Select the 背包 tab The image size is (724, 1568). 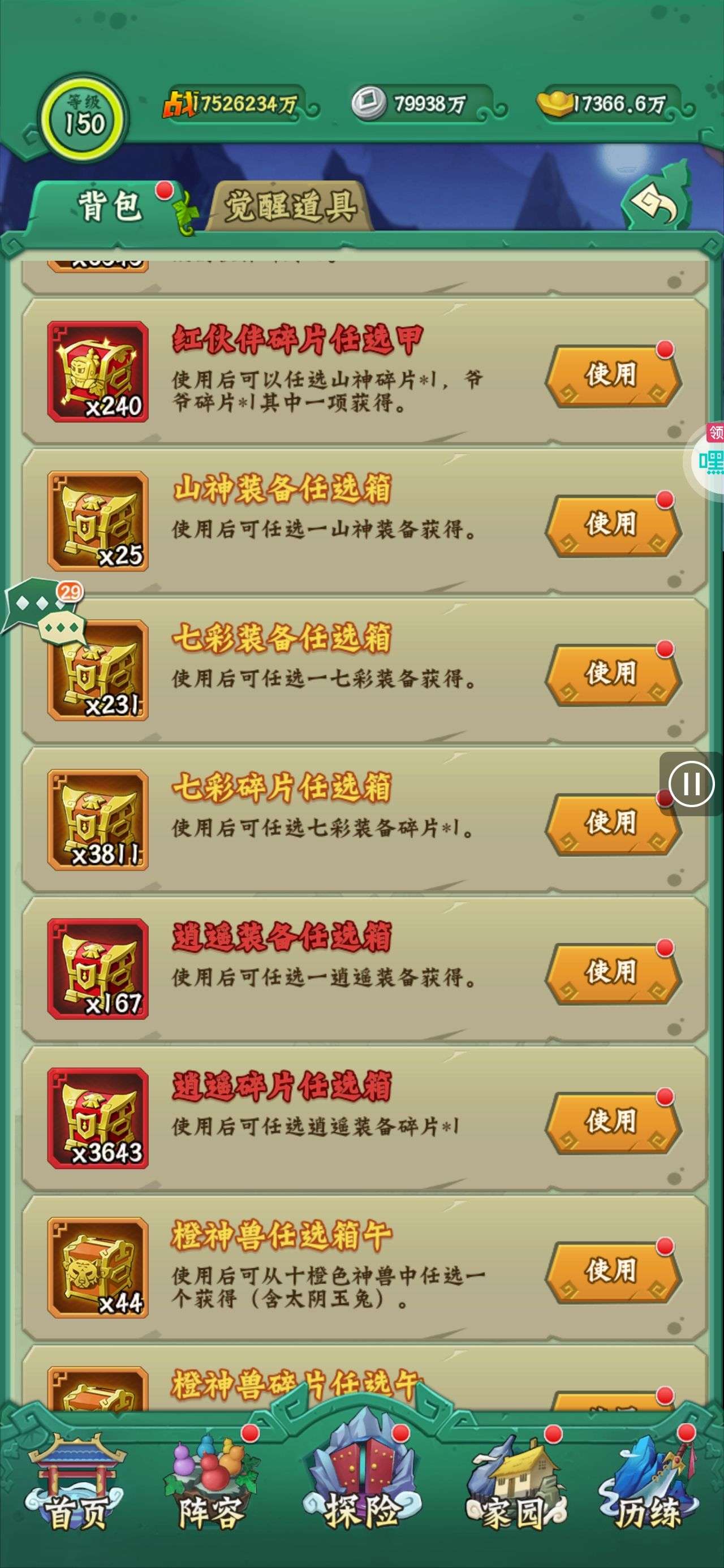click(110, 206)
